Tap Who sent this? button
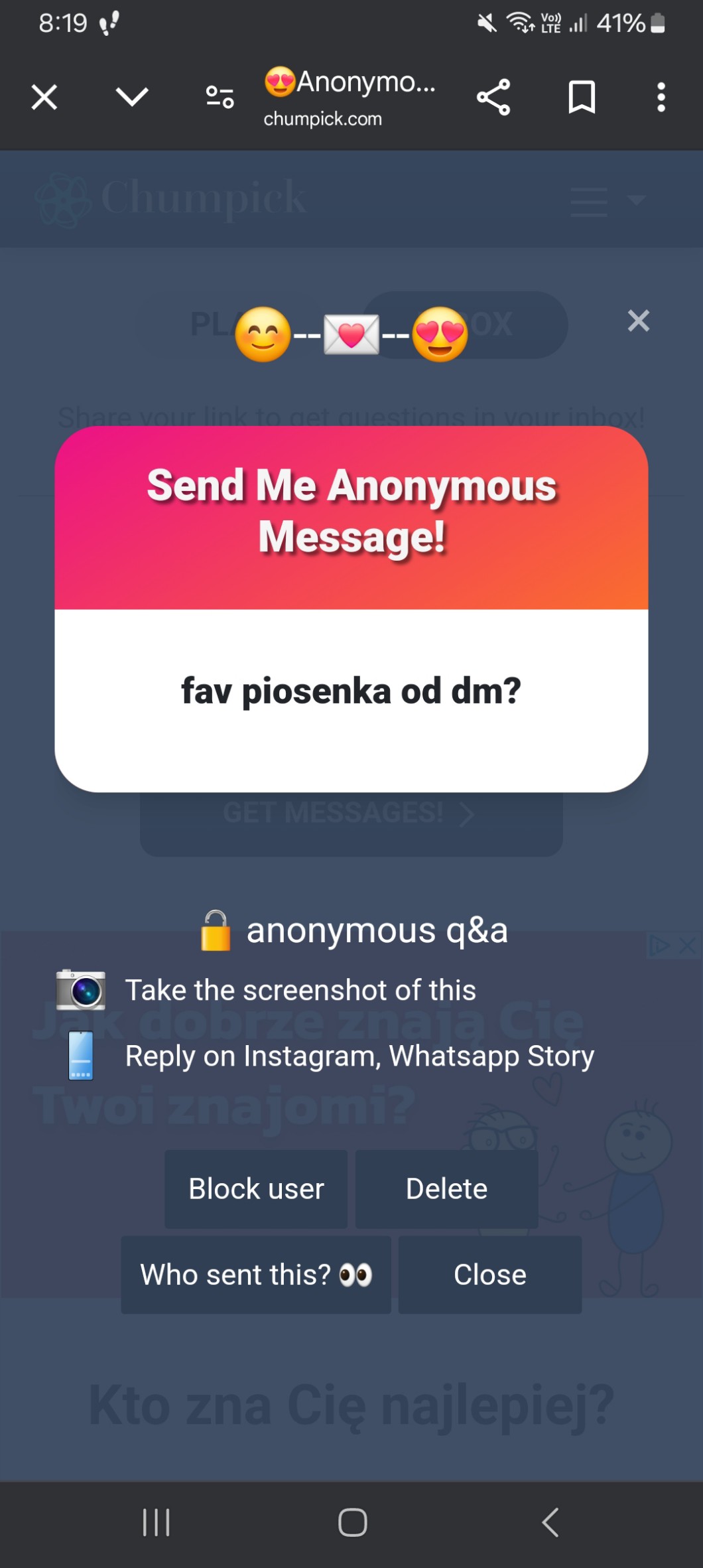The image size is (703, 1568). tap(256, 1275)
